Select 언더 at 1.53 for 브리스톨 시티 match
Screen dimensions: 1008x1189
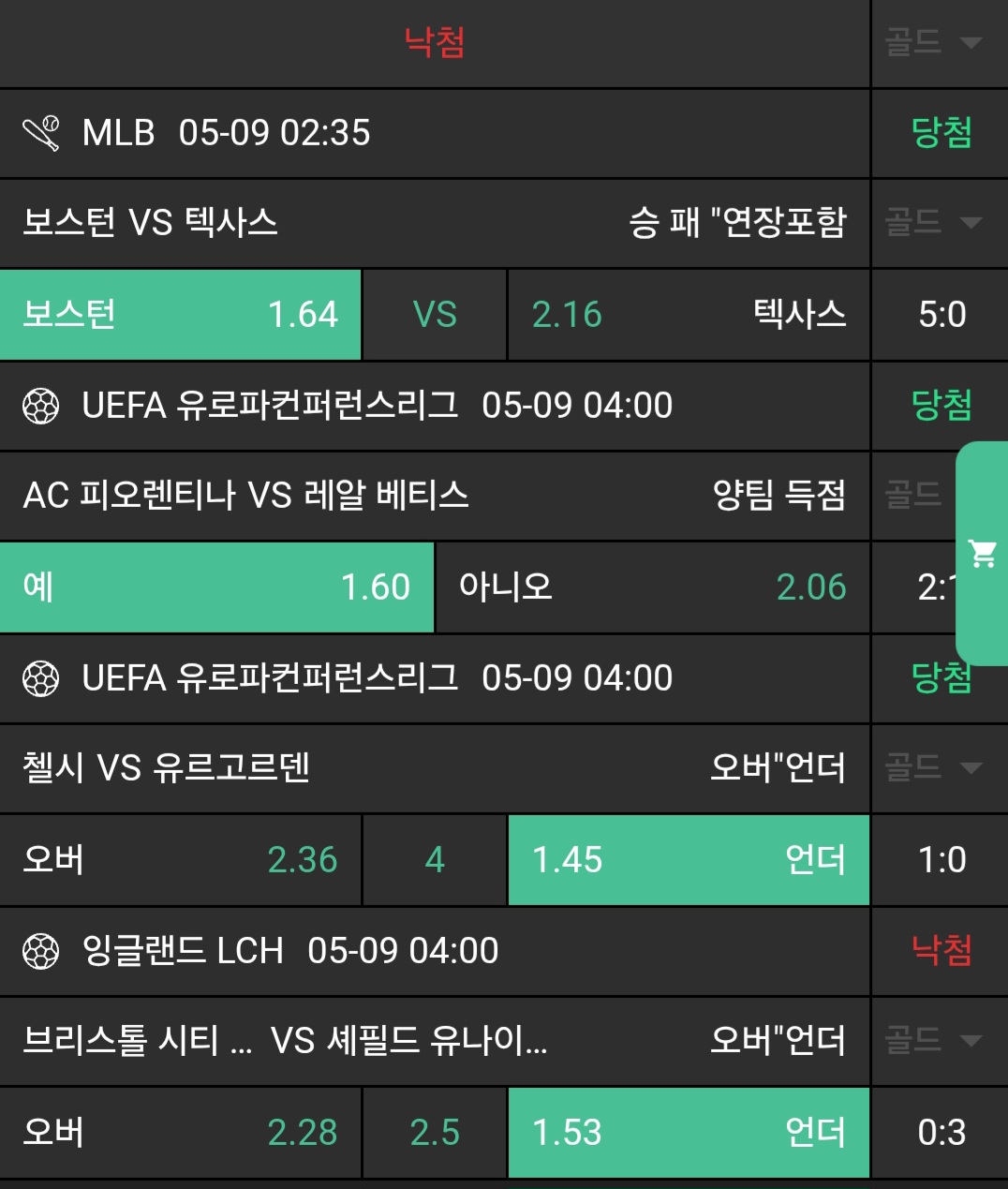coord(688,1133)
